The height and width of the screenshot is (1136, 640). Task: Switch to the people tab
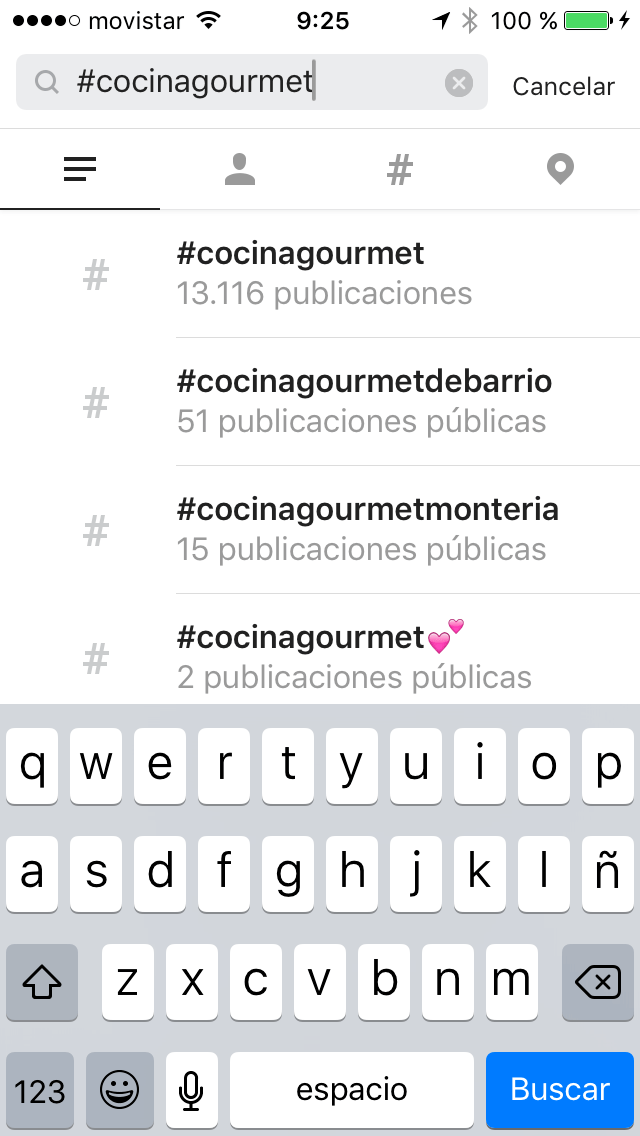tap(240, 170)
